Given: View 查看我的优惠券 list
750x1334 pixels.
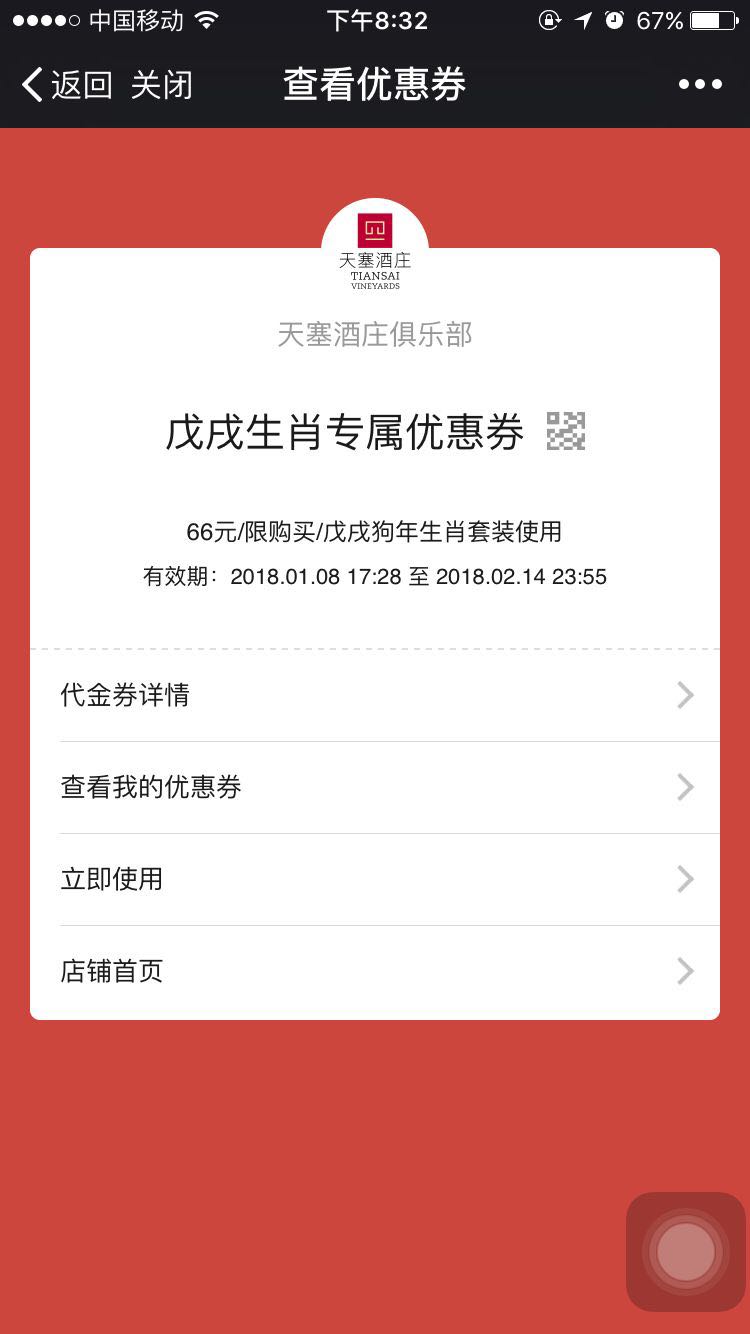Looking at the screenshot, I should pos(375,787).
